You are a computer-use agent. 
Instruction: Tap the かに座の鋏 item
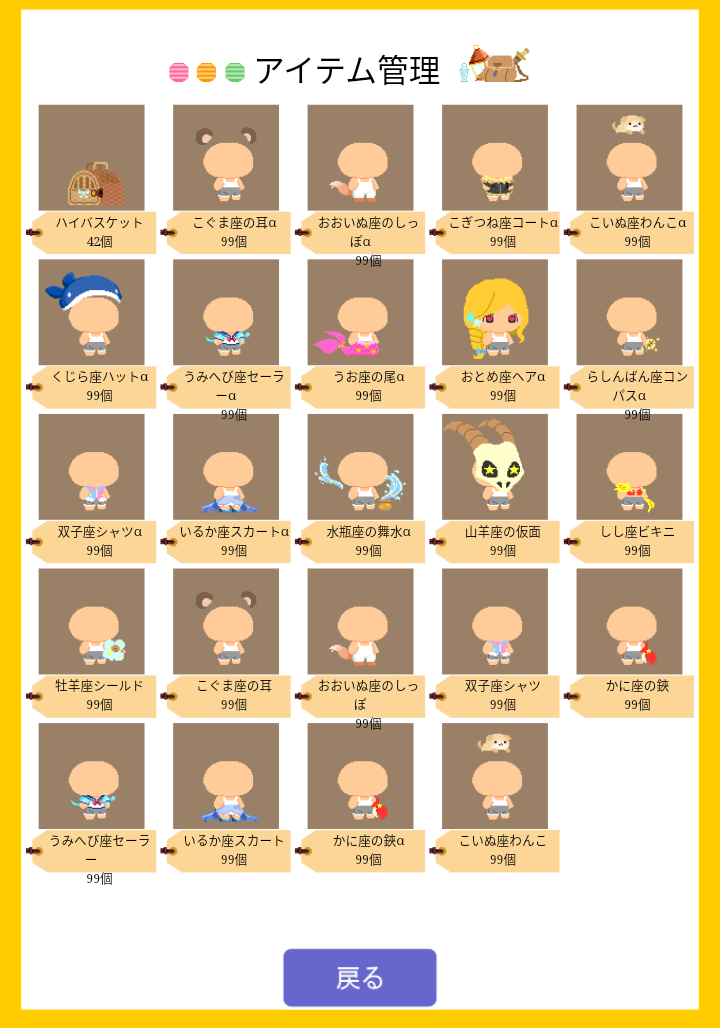tap(629, 621)
